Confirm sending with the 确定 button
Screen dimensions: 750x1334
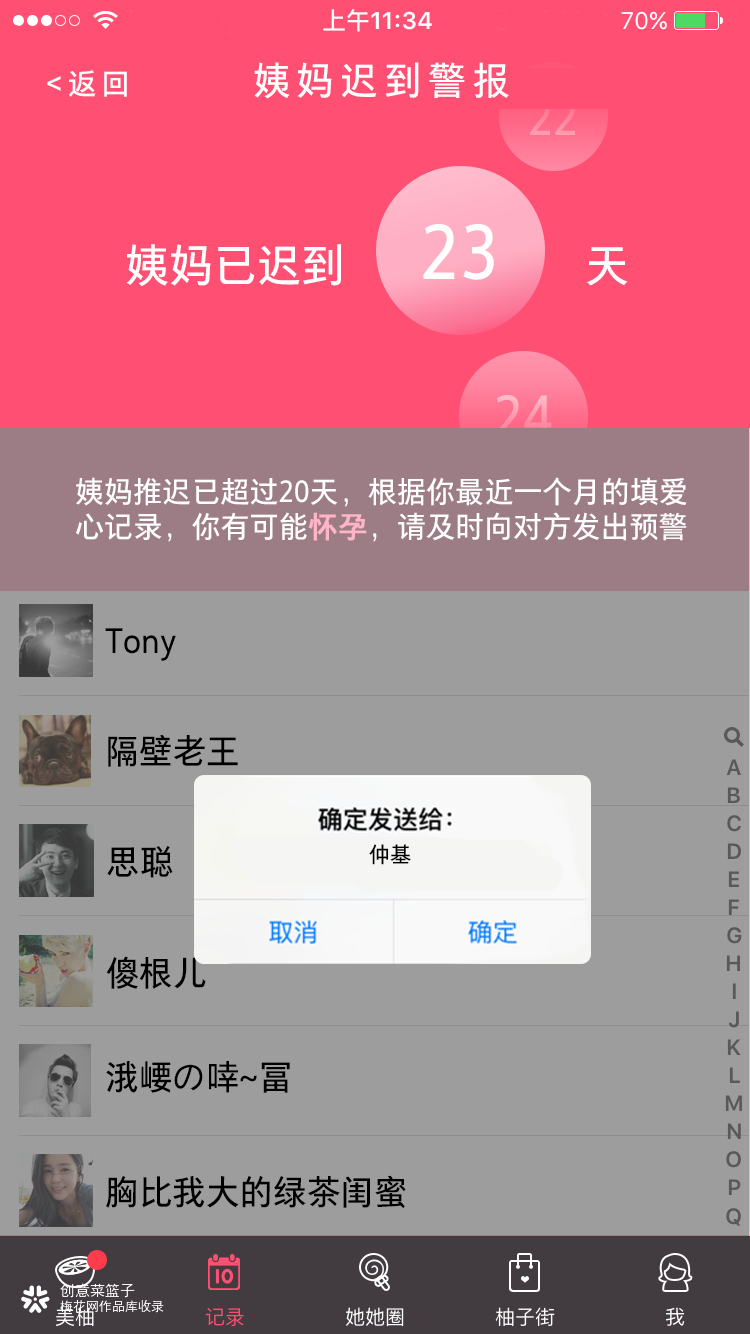tap(492, 932)
